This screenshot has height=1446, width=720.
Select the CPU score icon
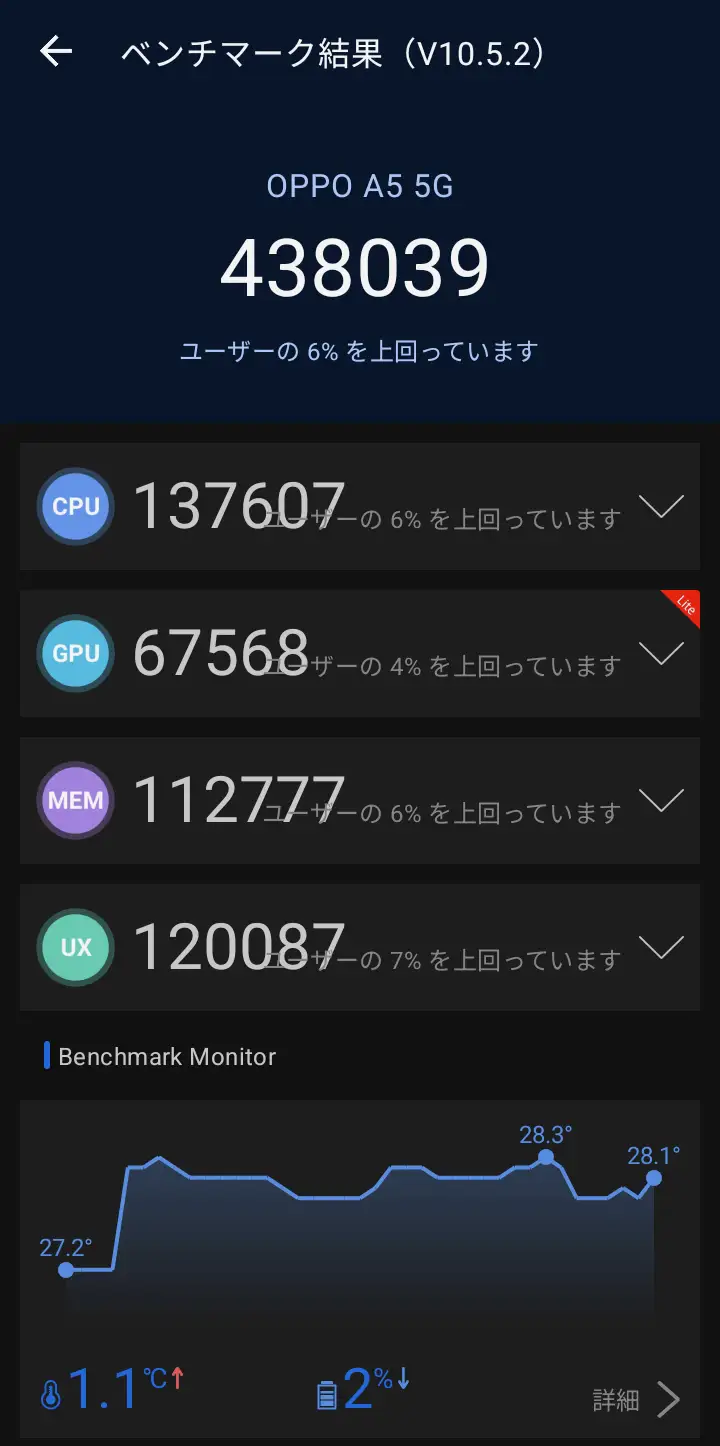point(75,506)
